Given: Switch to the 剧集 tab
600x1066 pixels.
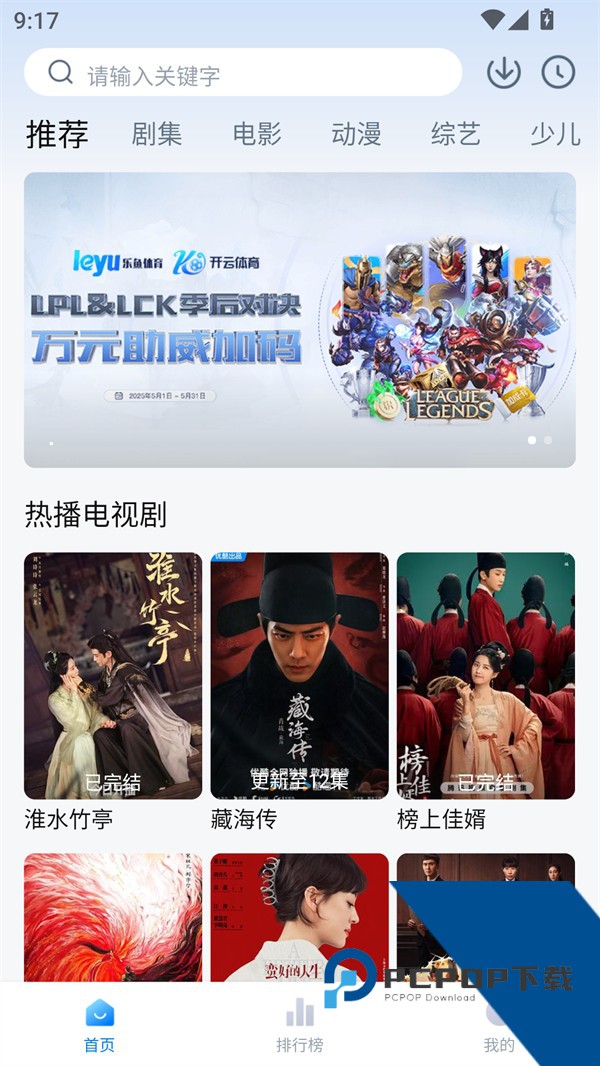Looking at the screenshot, I should pos(157,134).
